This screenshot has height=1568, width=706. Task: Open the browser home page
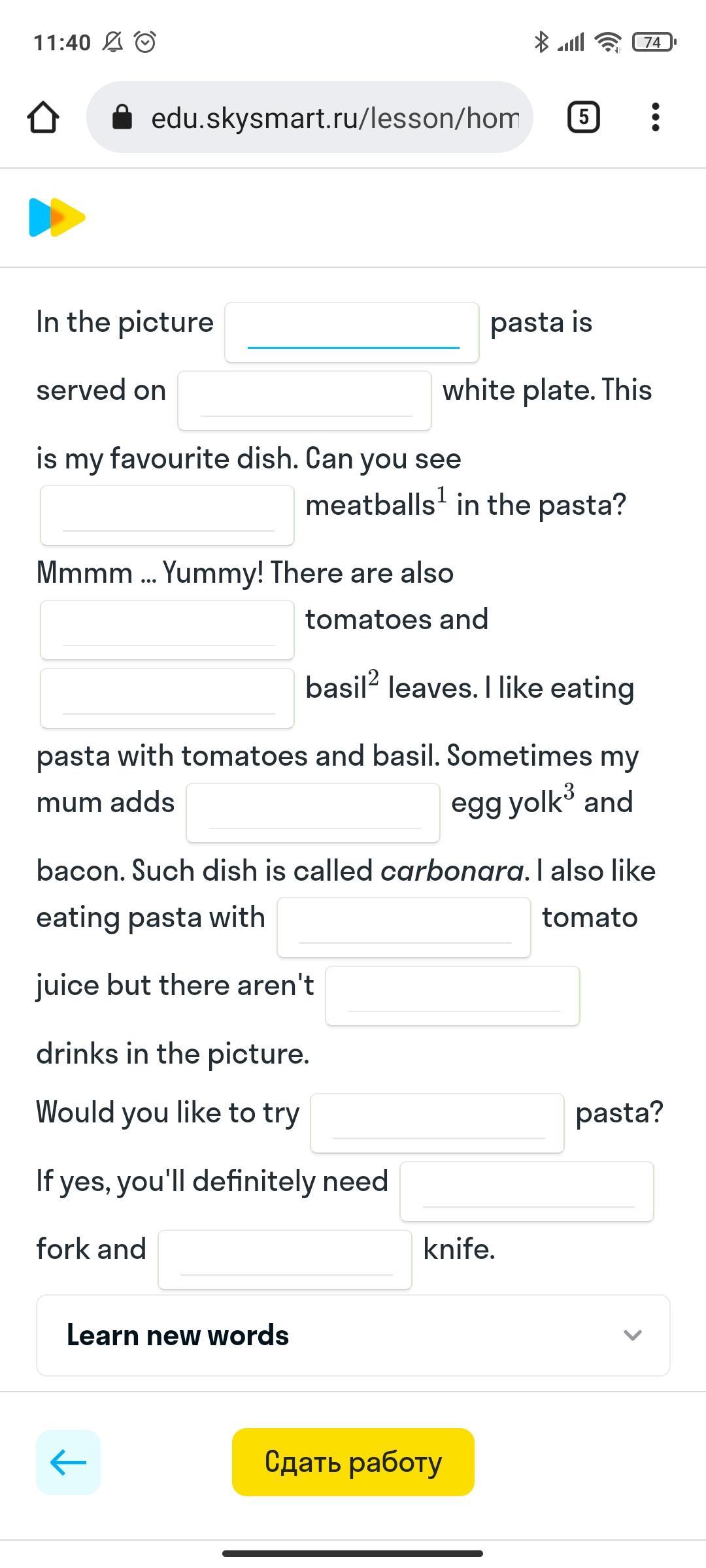pyautogui.click(x=43, y=118)
